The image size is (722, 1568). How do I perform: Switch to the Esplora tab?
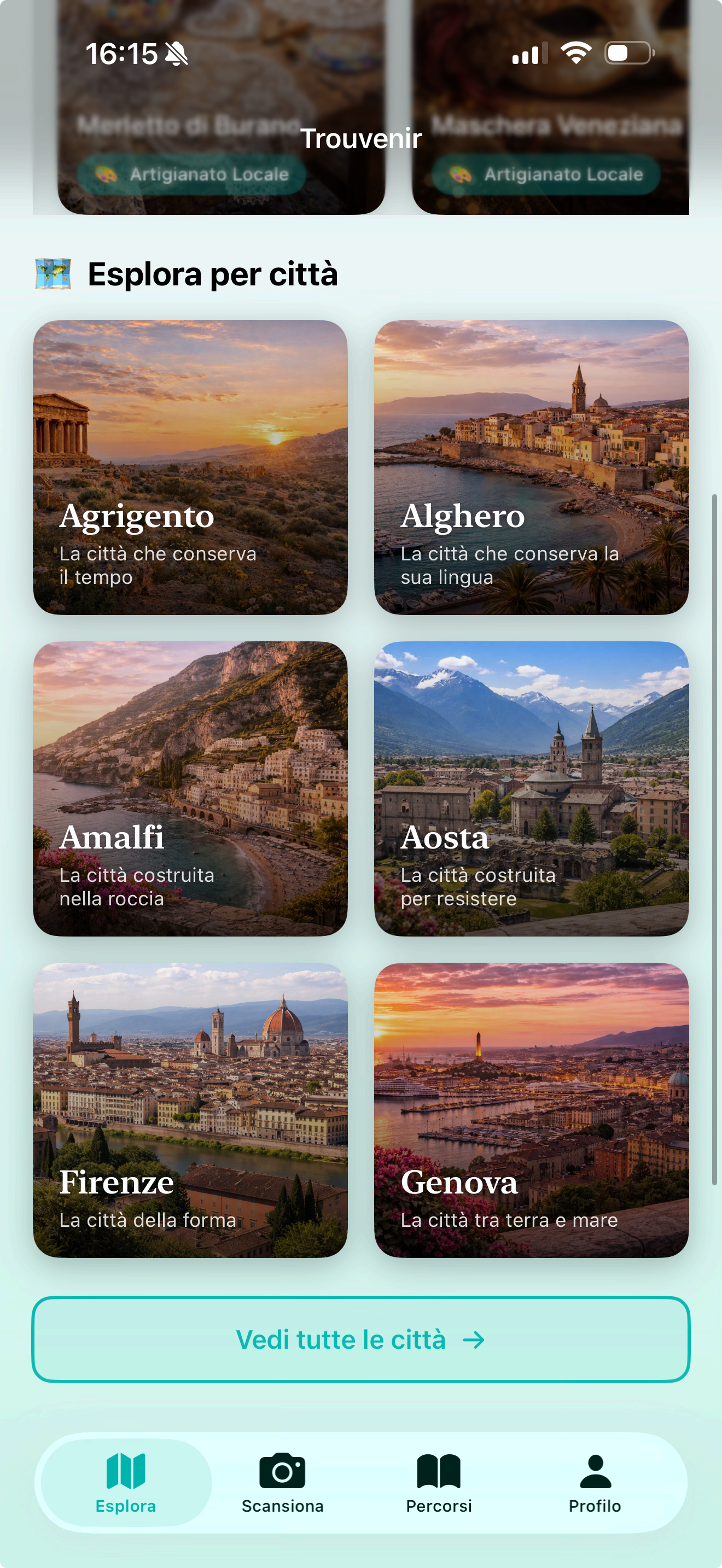pyautogui.click(x=126, y=1483)
